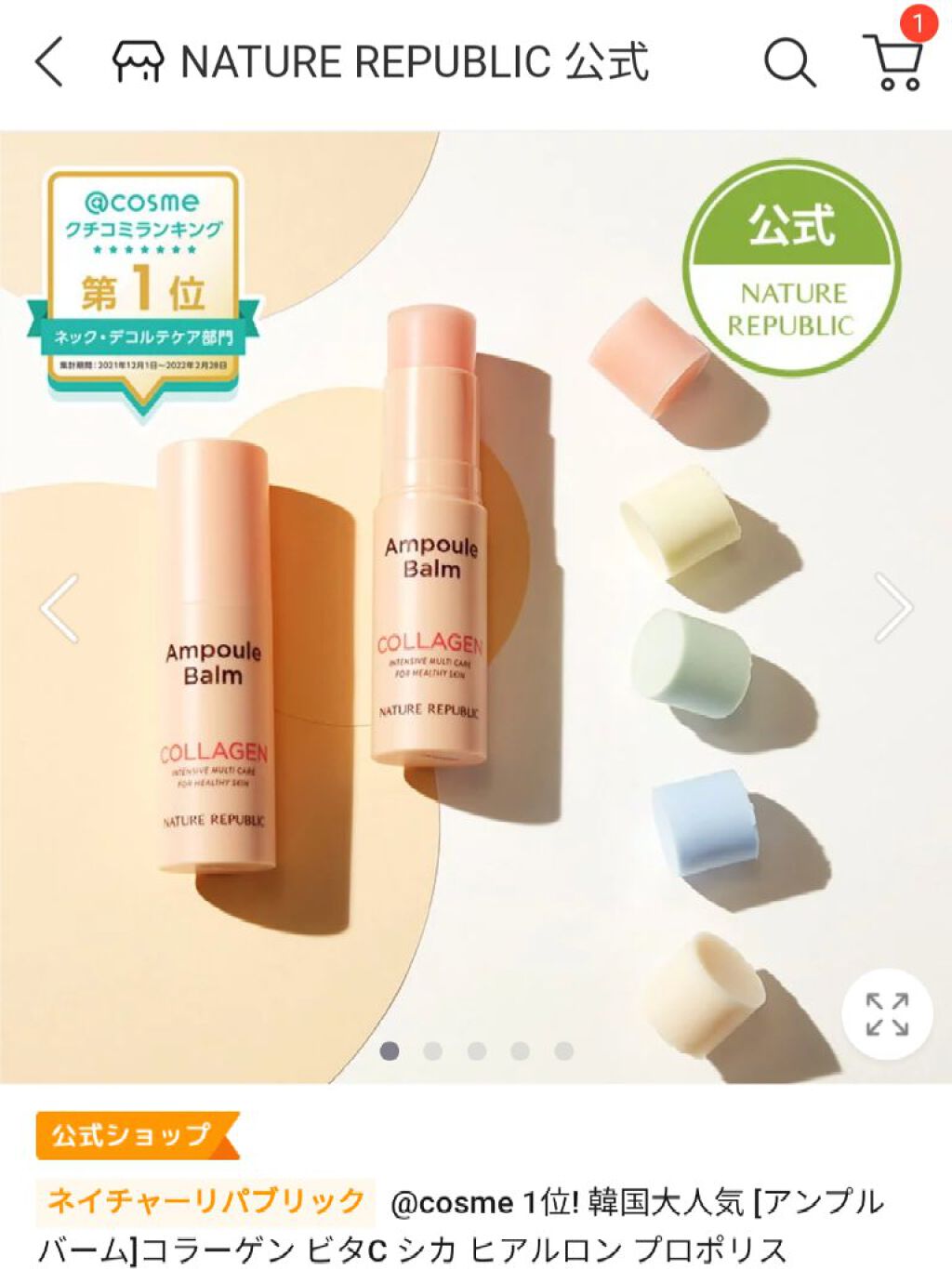The height and width of the screenshot is (1269, 952).
Task: Tap the ネイチャーリパブリック brand tag
Action: click(x=205, y=1200)
